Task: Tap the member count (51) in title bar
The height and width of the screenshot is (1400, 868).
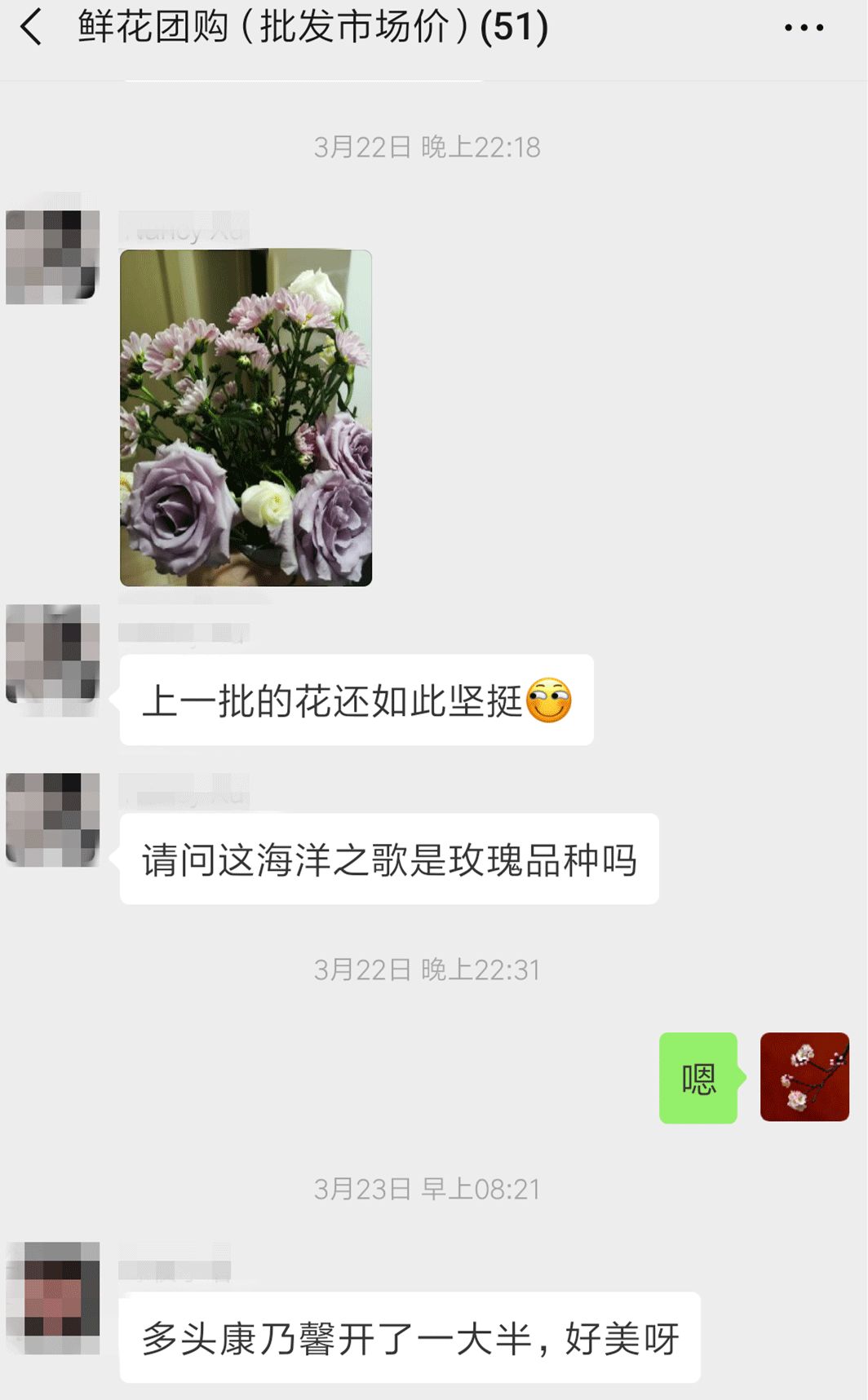Action: (513, 27)
